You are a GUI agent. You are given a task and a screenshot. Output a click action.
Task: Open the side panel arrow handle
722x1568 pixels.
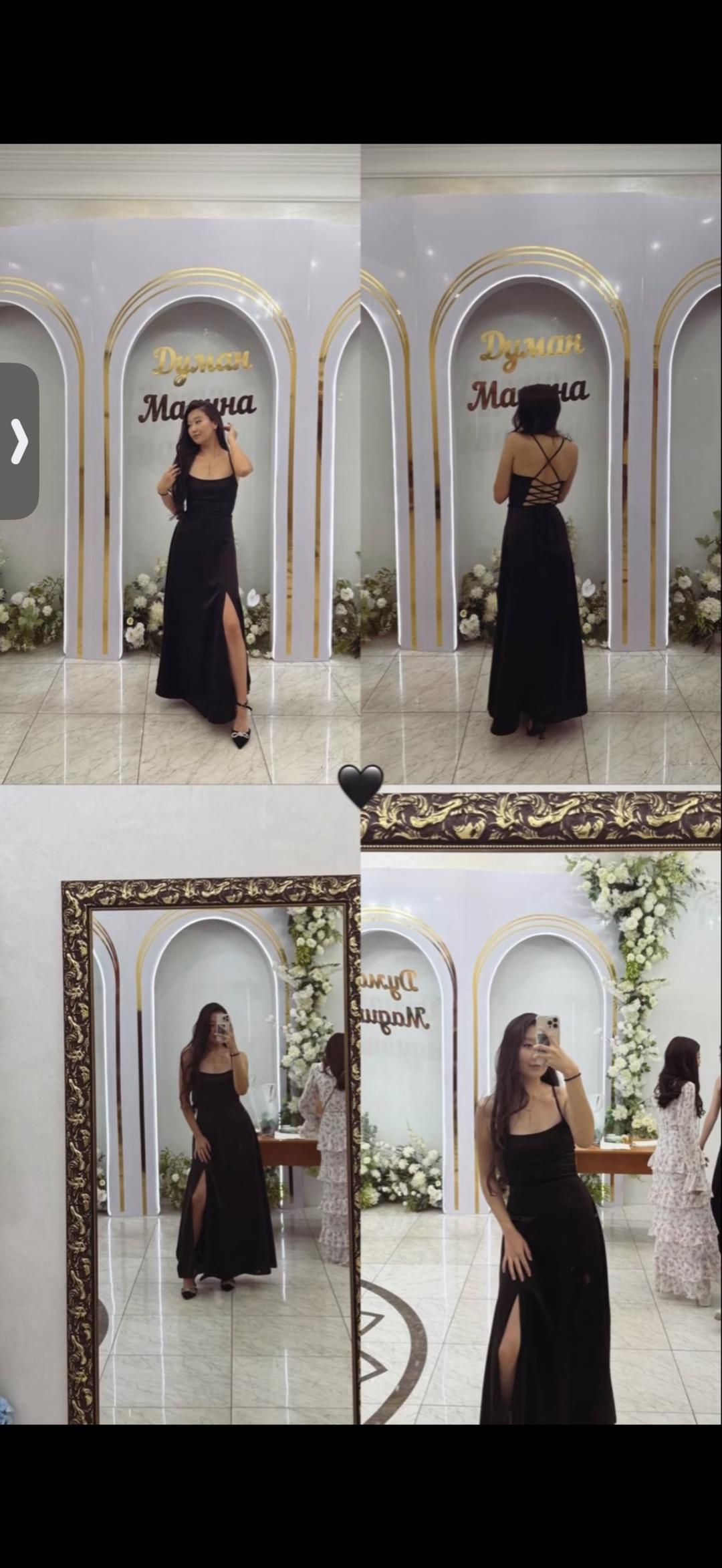coord(19,441)
